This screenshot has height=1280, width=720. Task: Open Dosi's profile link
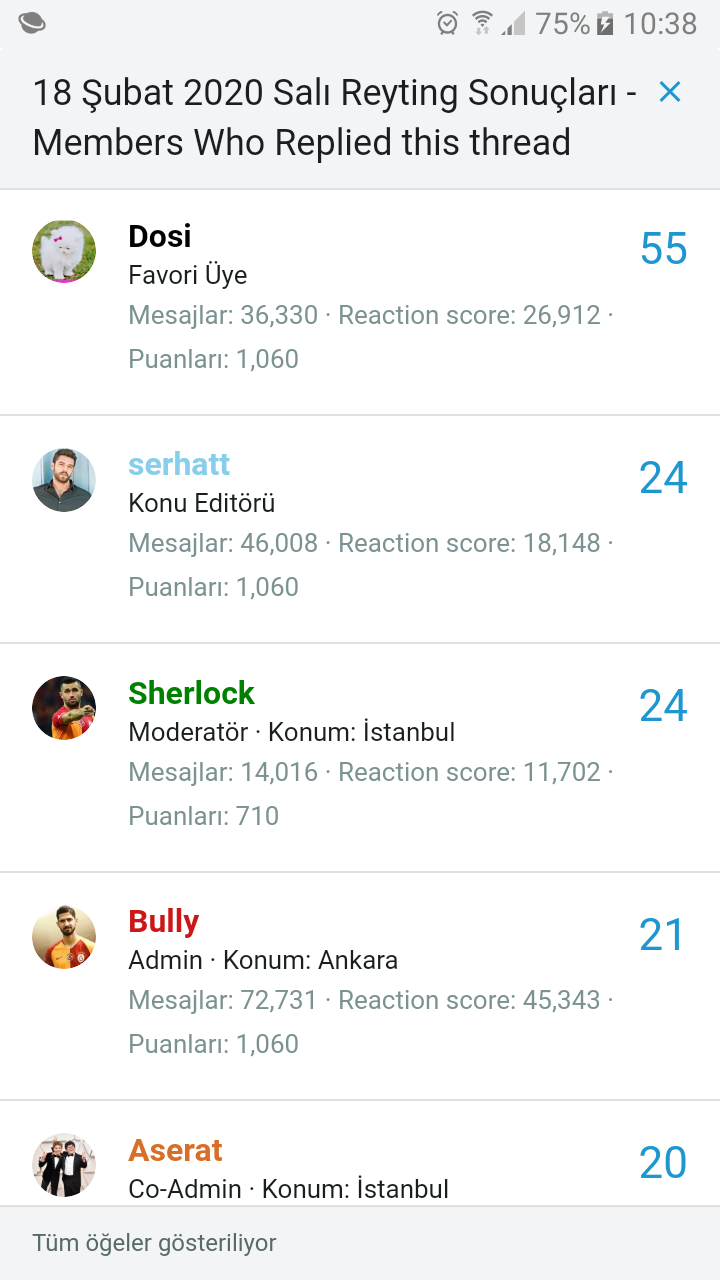pos(160,236)
